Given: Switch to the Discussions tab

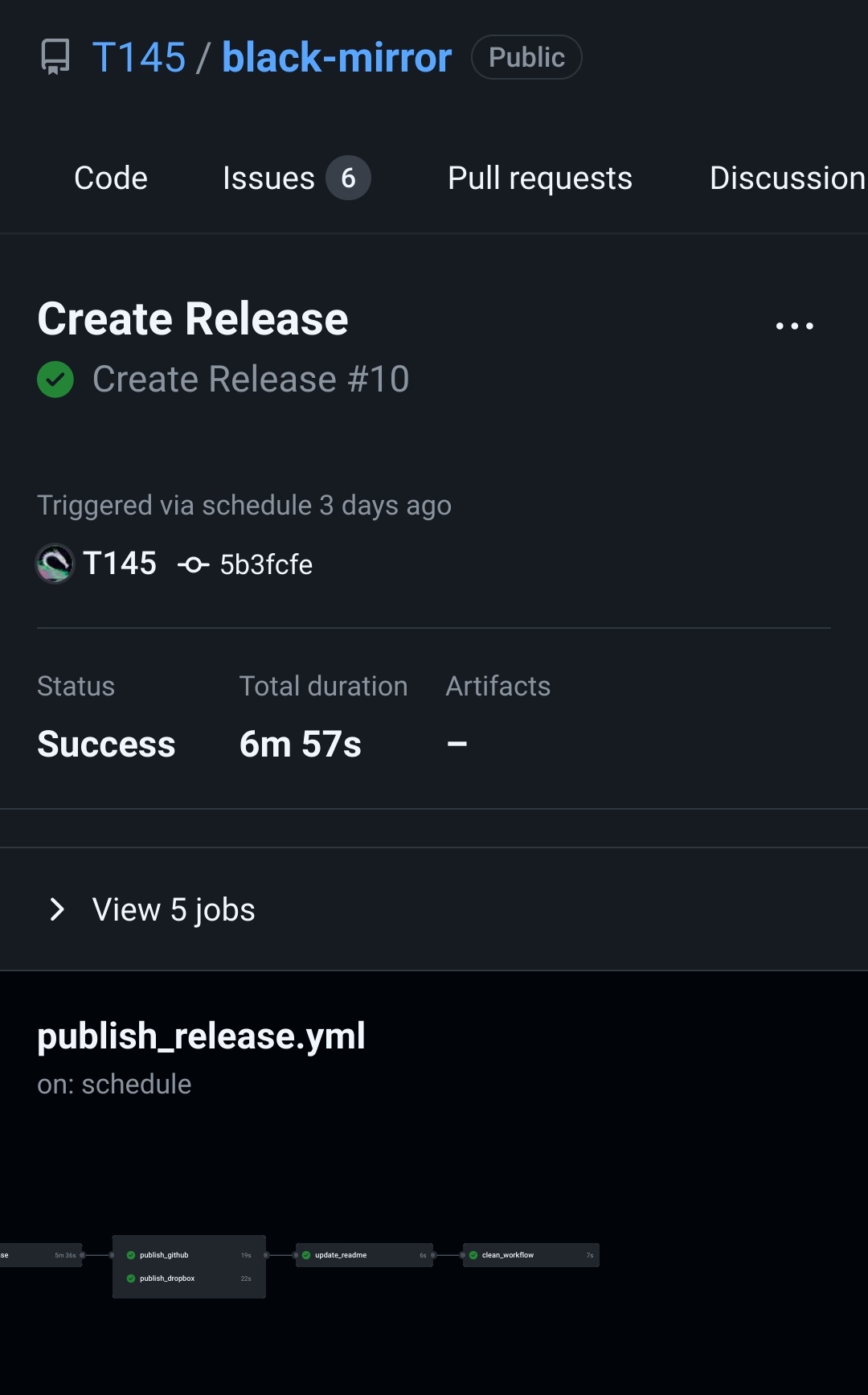Looking at the screenshot, I should tap(786, 178).
